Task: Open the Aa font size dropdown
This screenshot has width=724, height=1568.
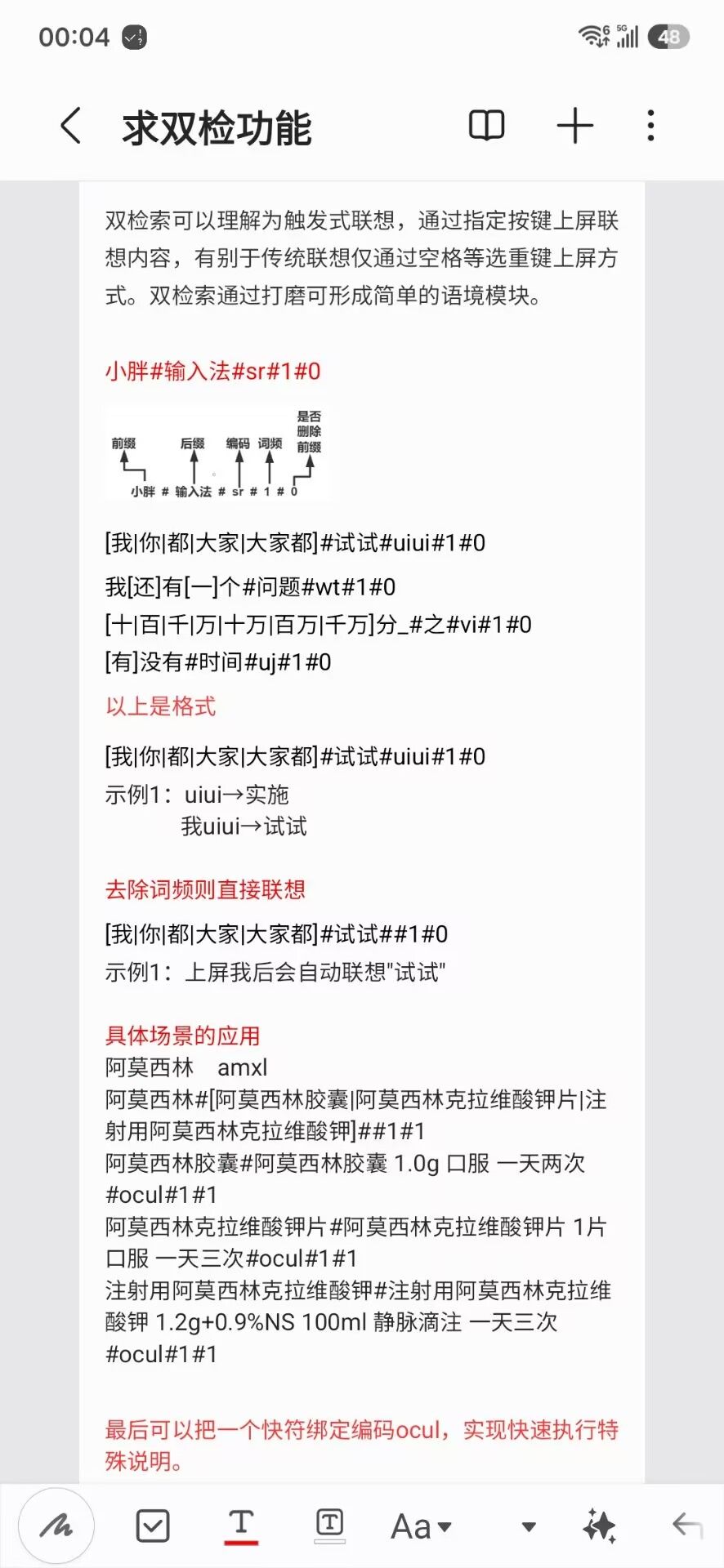Action: (x=421, y=1526)
